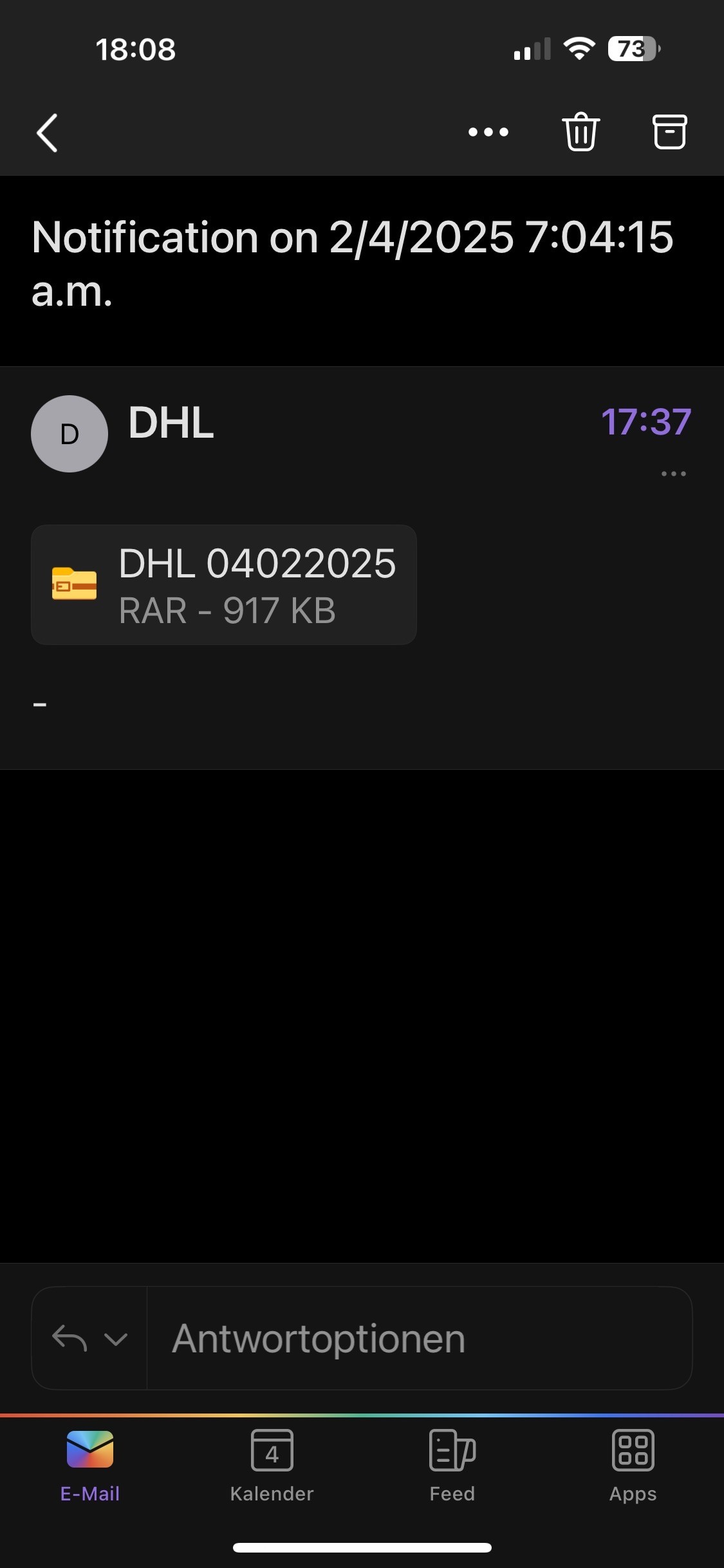Image resolution: width=724 pixels, height=1568 pixels.
Task: Open the DHL 04022025 RAR attachment
Action: click(224, 585)
